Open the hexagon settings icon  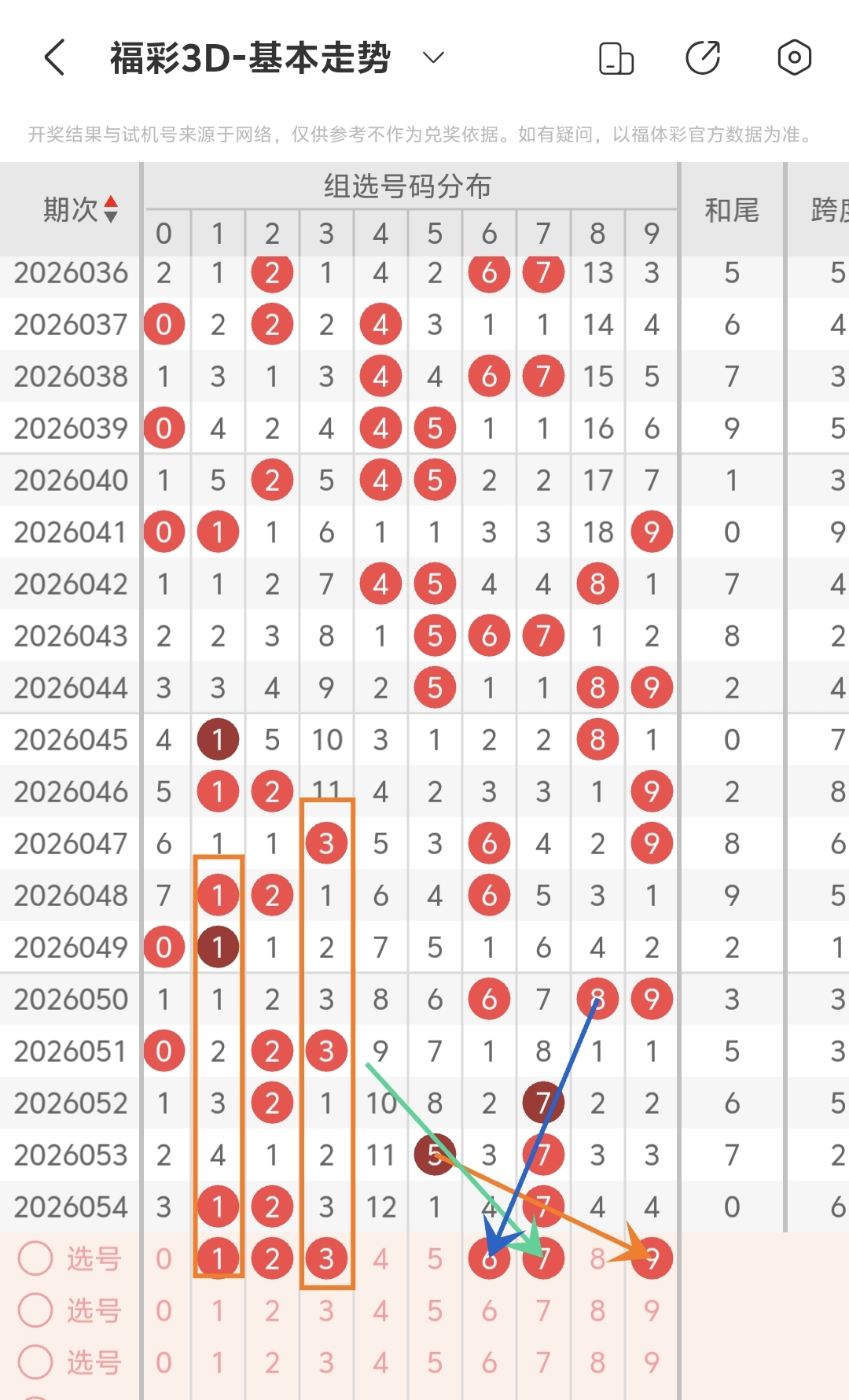tap(794, 57)
